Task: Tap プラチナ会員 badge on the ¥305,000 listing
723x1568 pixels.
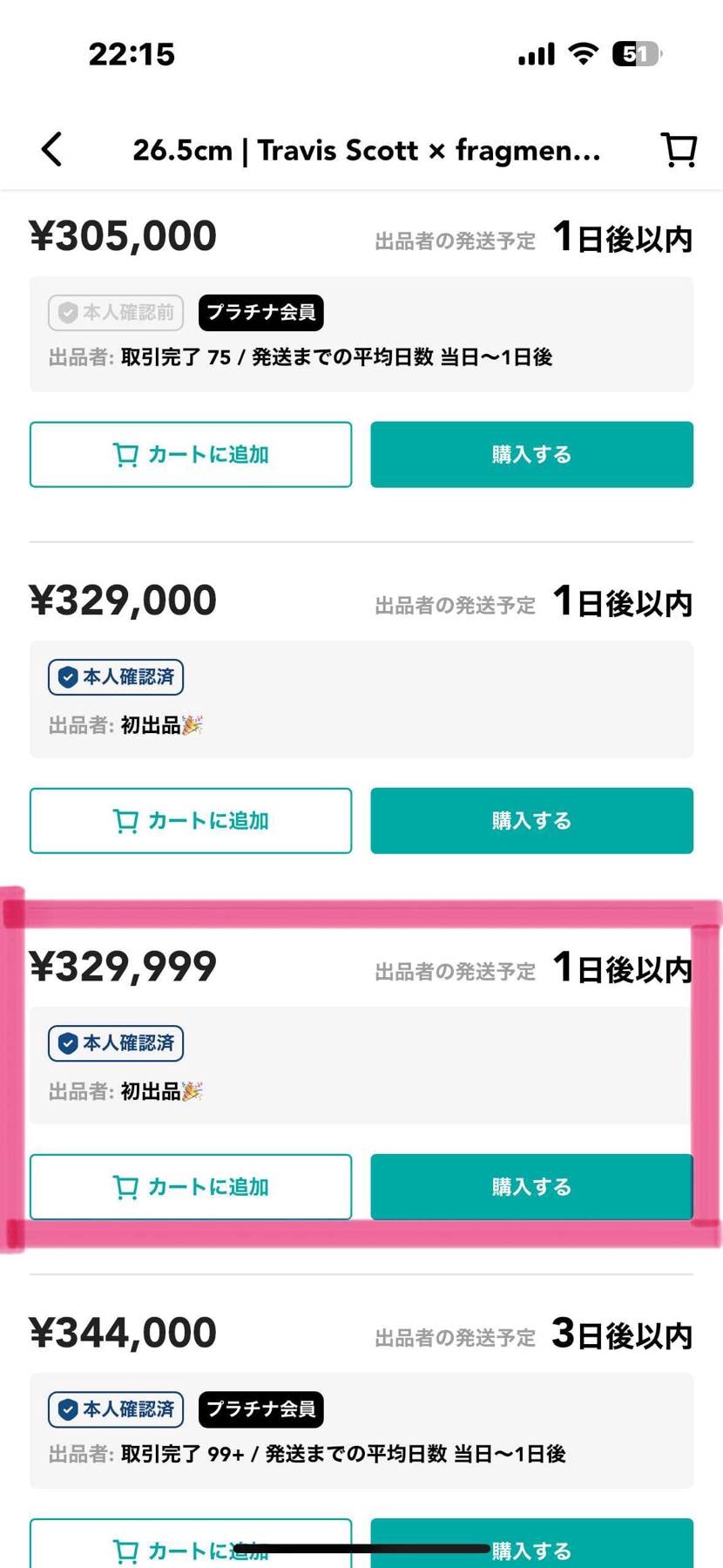Action: click(x=260, y=313)
